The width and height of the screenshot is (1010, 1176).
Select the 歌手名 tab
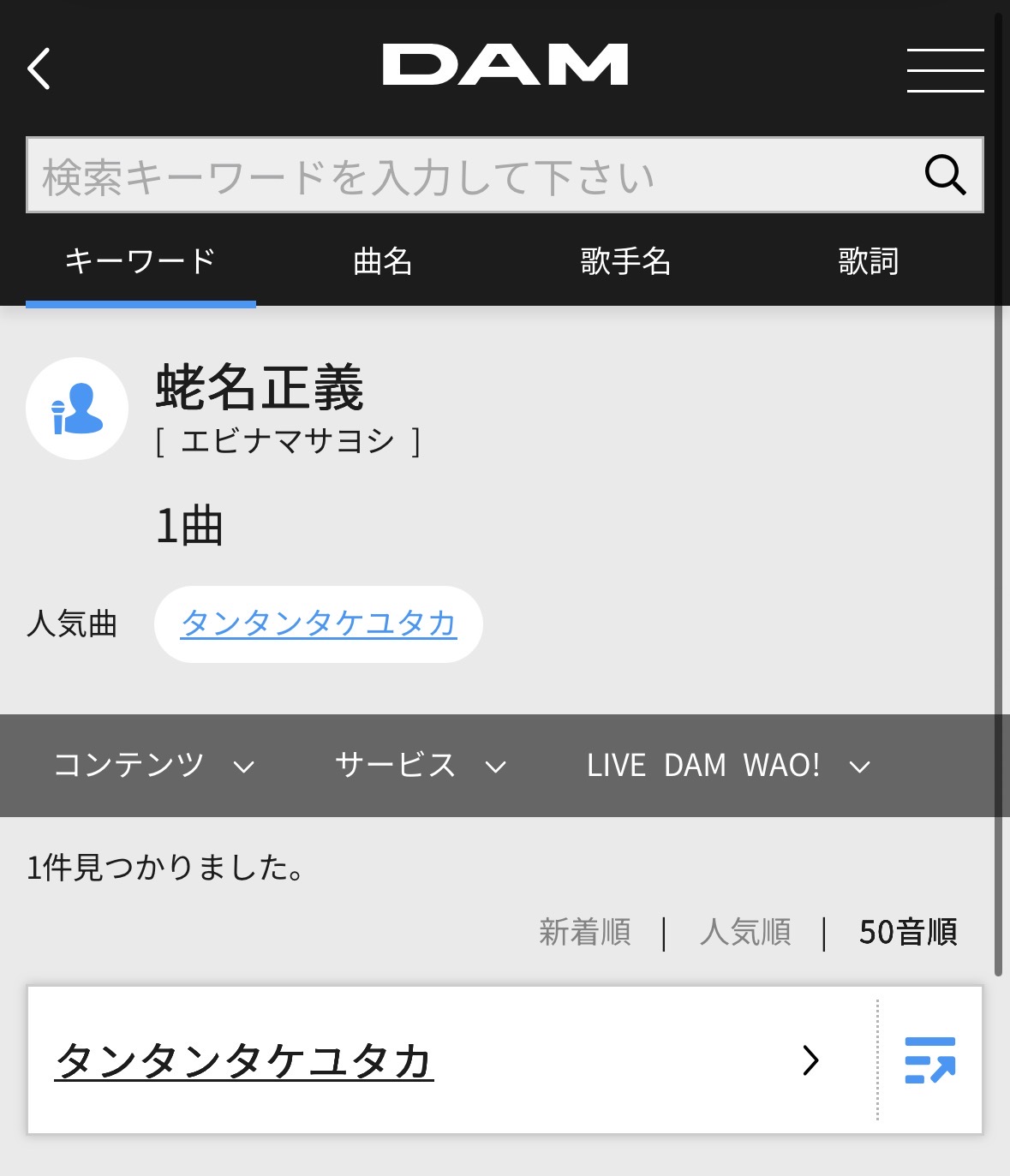tap(625, 261)
